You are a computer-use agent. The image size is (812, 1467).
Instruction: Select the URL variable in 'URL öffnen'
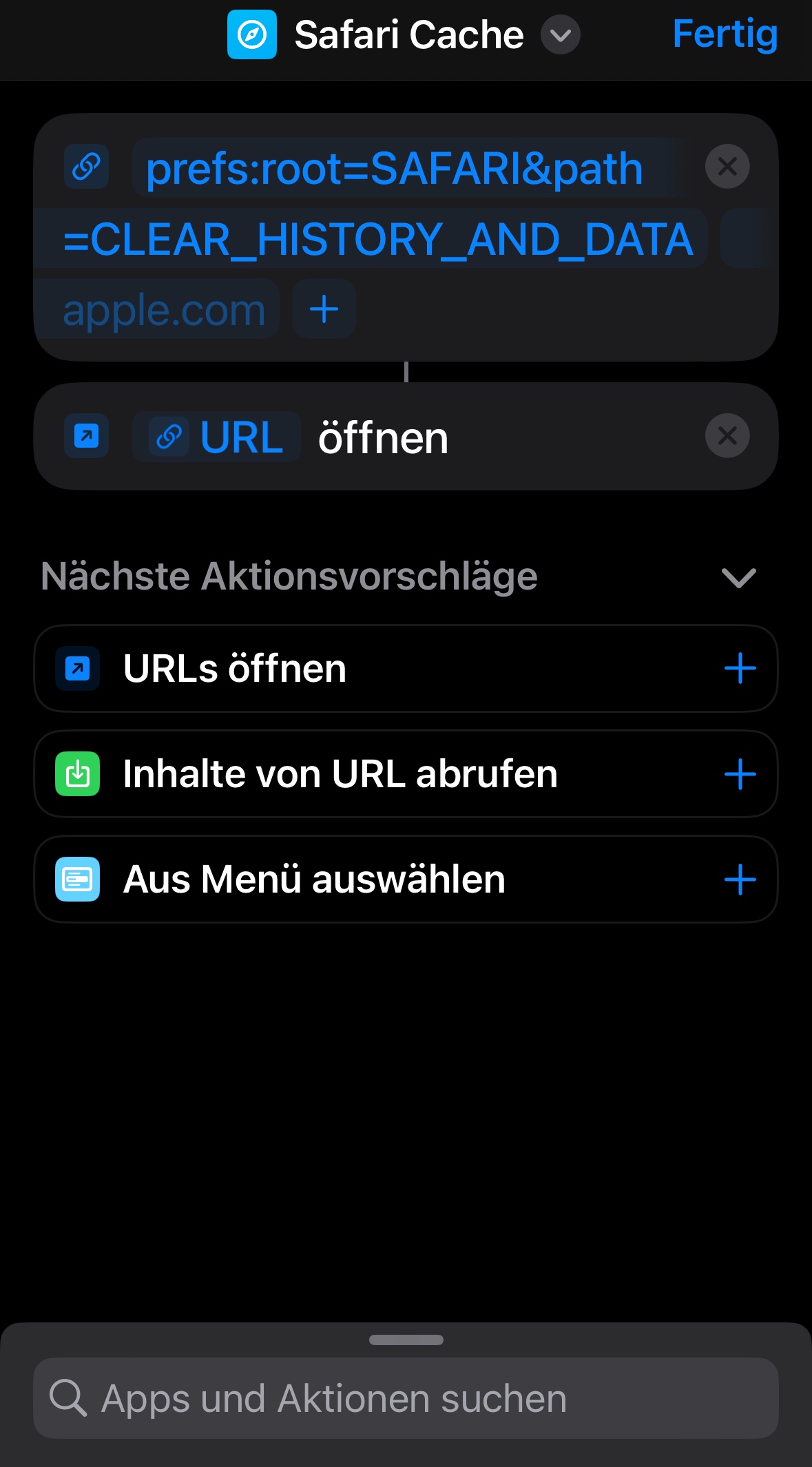pyautogui.click(x=218, y=437)
